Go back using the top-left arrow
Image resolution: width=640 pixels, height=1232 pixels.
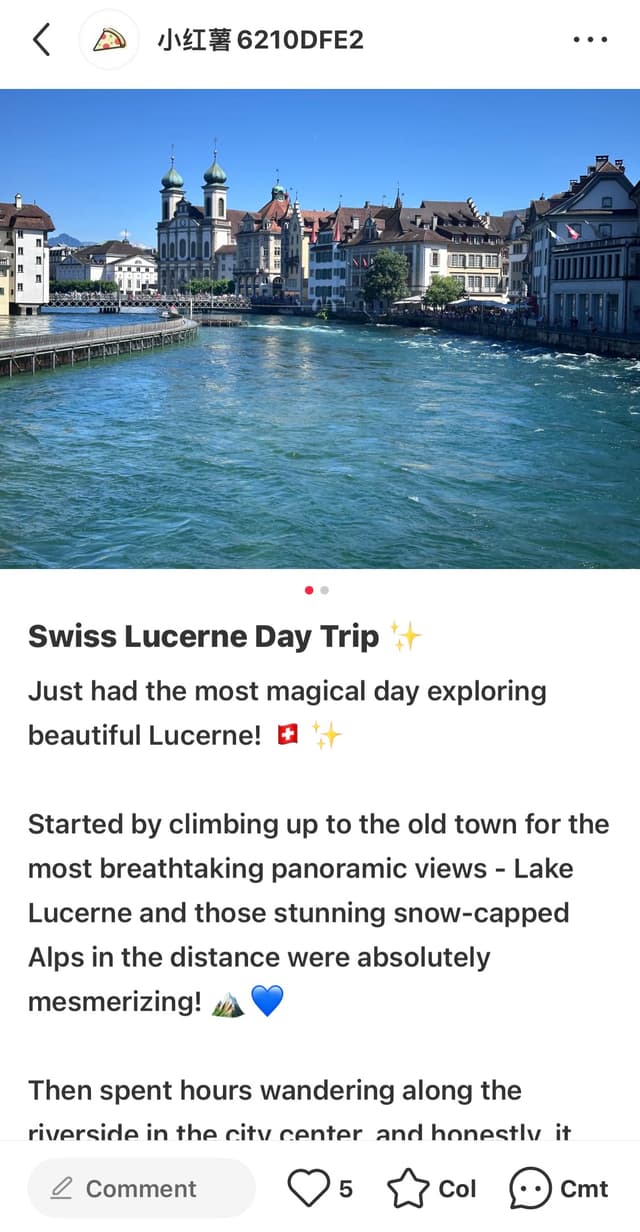point(41,40)
